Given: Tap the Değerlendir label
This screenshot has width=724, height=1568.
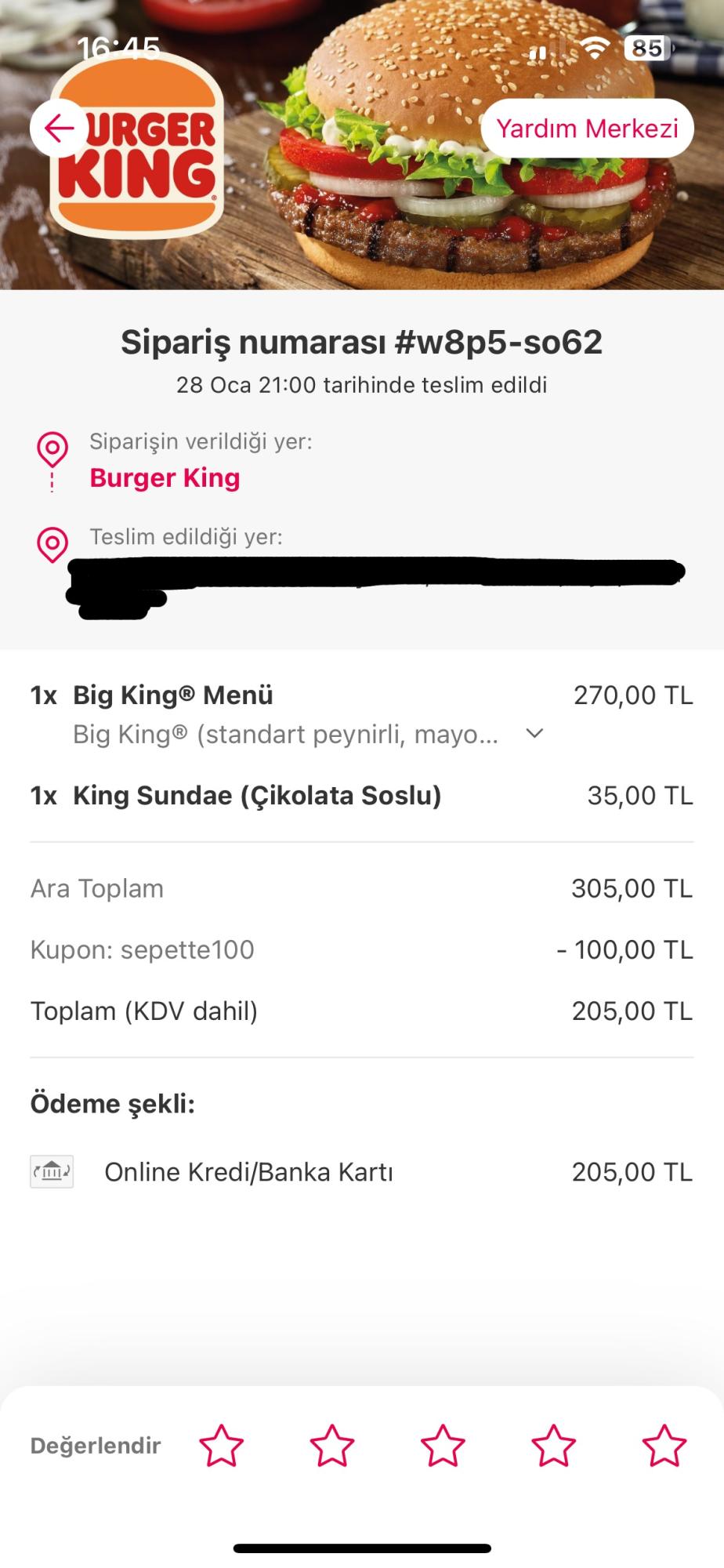Looking at the screenshot, I should tap(96, 1445).
